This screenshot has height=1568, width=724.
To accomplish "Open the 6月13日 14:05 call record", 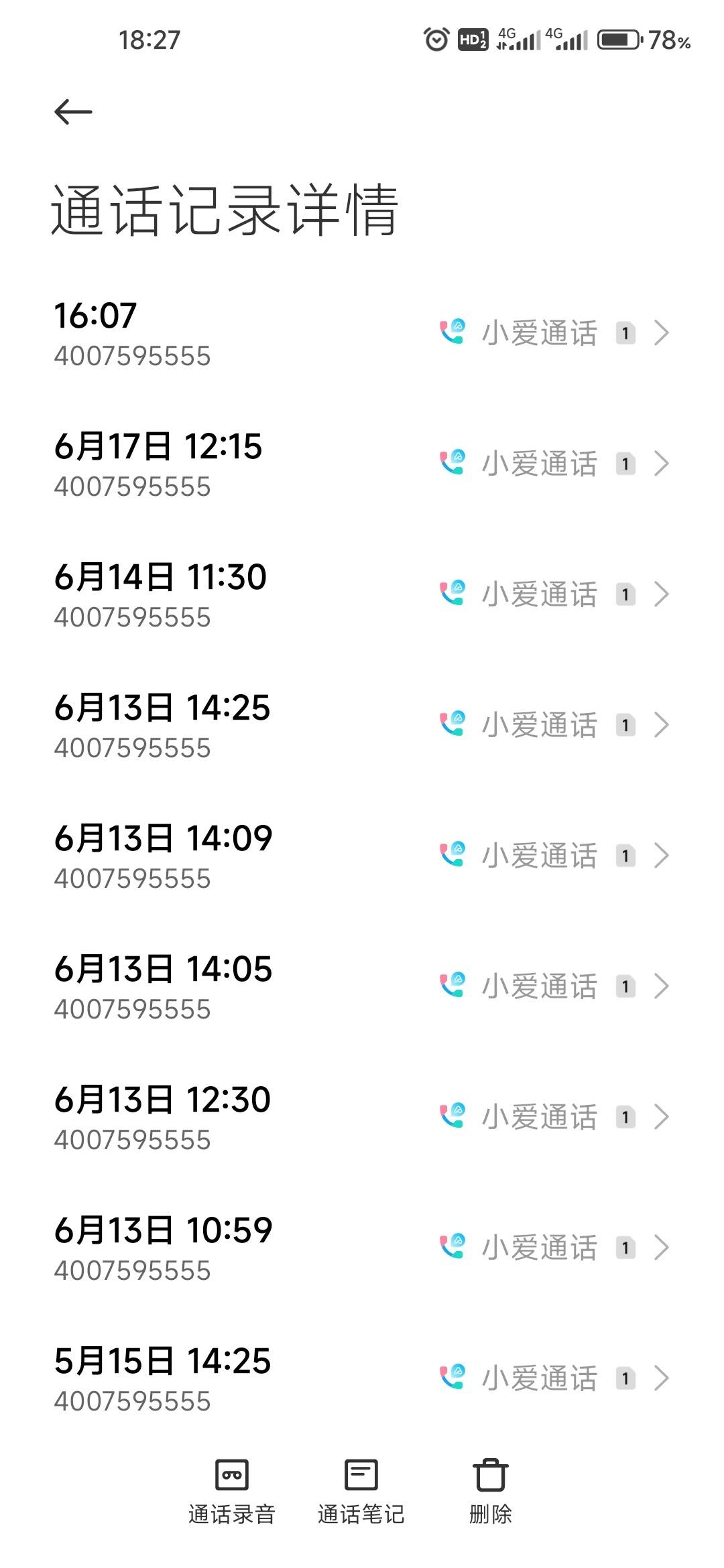I will tap(362, 987).
